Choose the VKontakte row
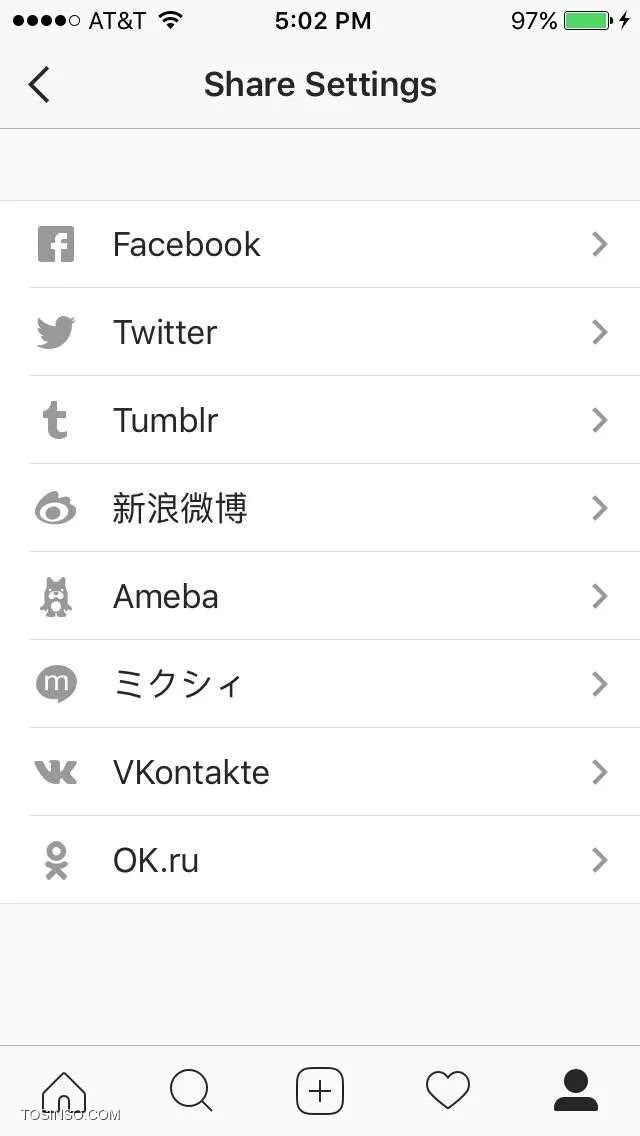The width and height of the screenshot is (640, 1136). 320,772
